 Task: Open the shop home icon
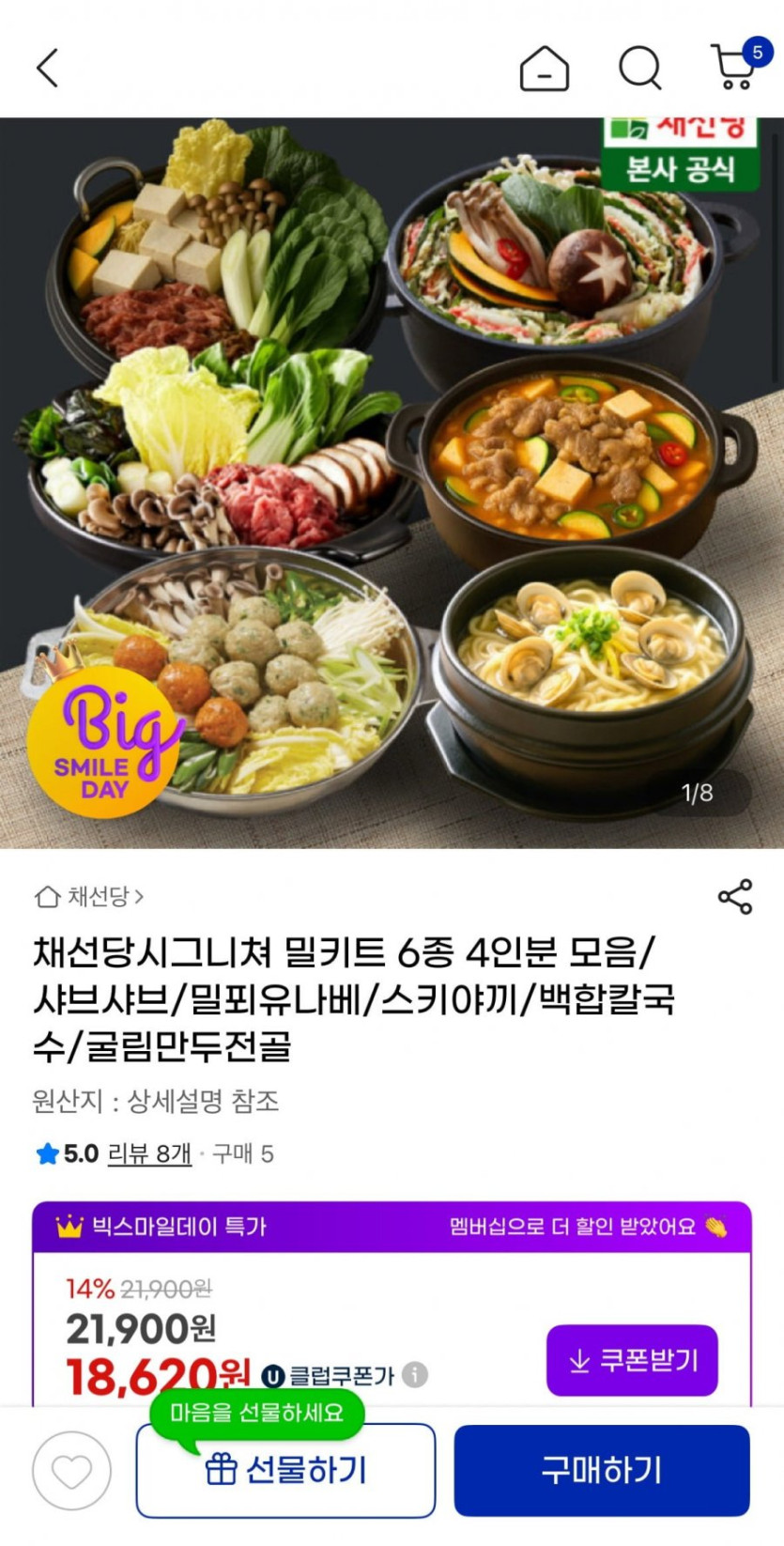pyautogui.click(x=544, y=69)
